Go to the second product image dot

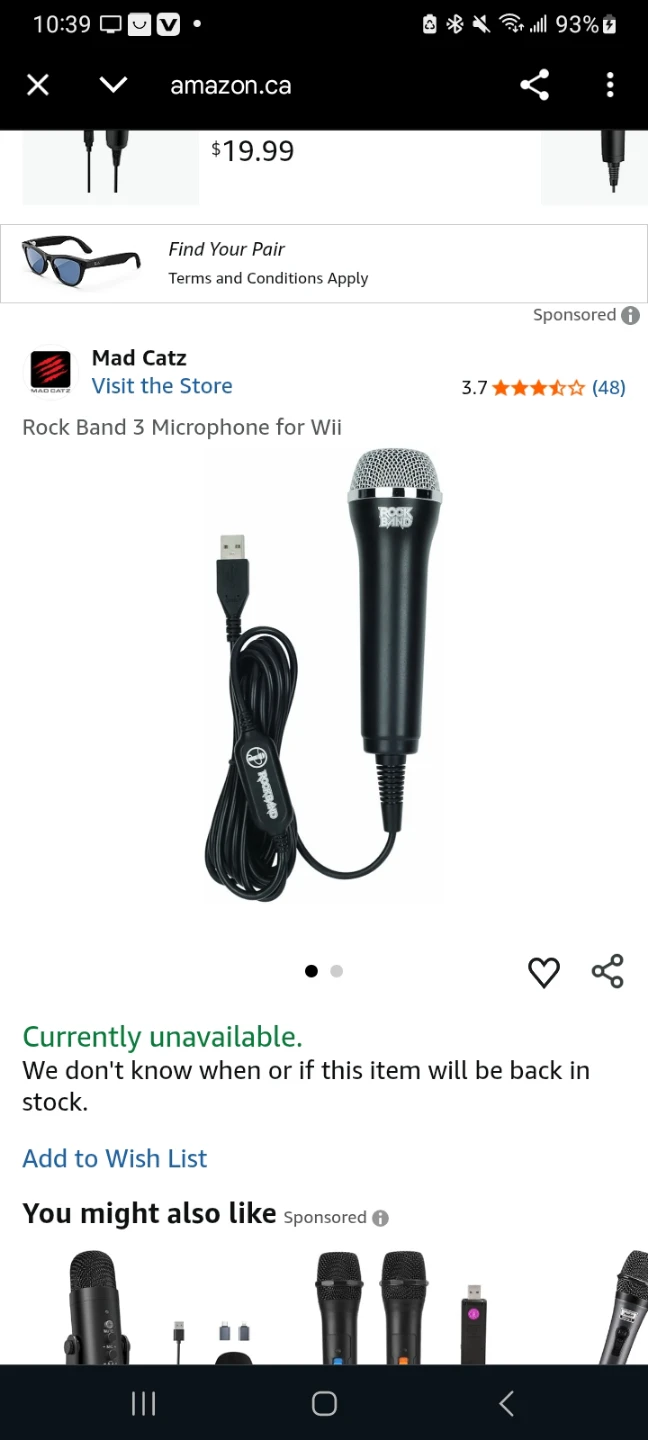(x=337, y=971)
